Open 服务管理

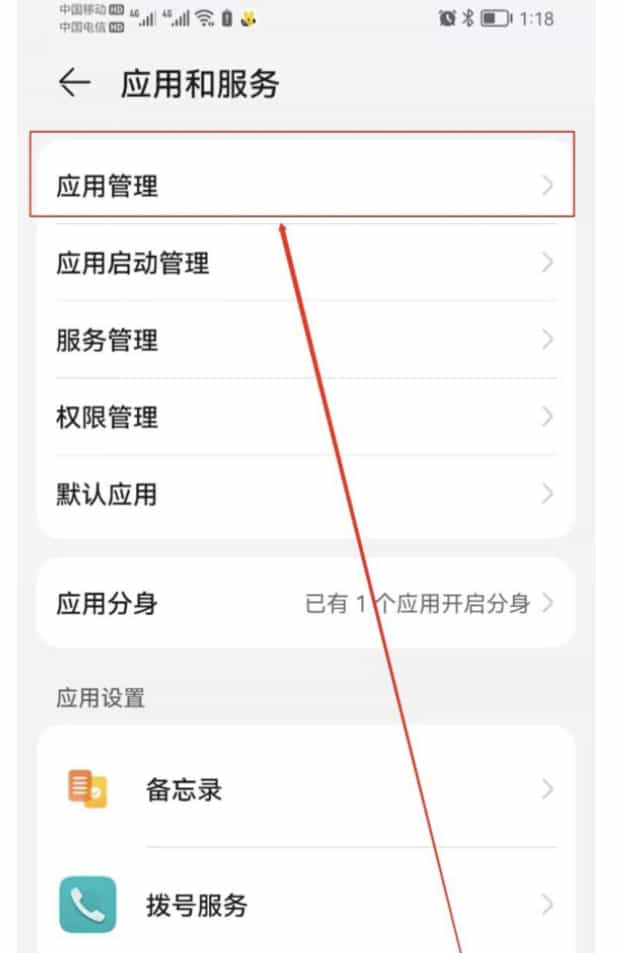point(300,341)
